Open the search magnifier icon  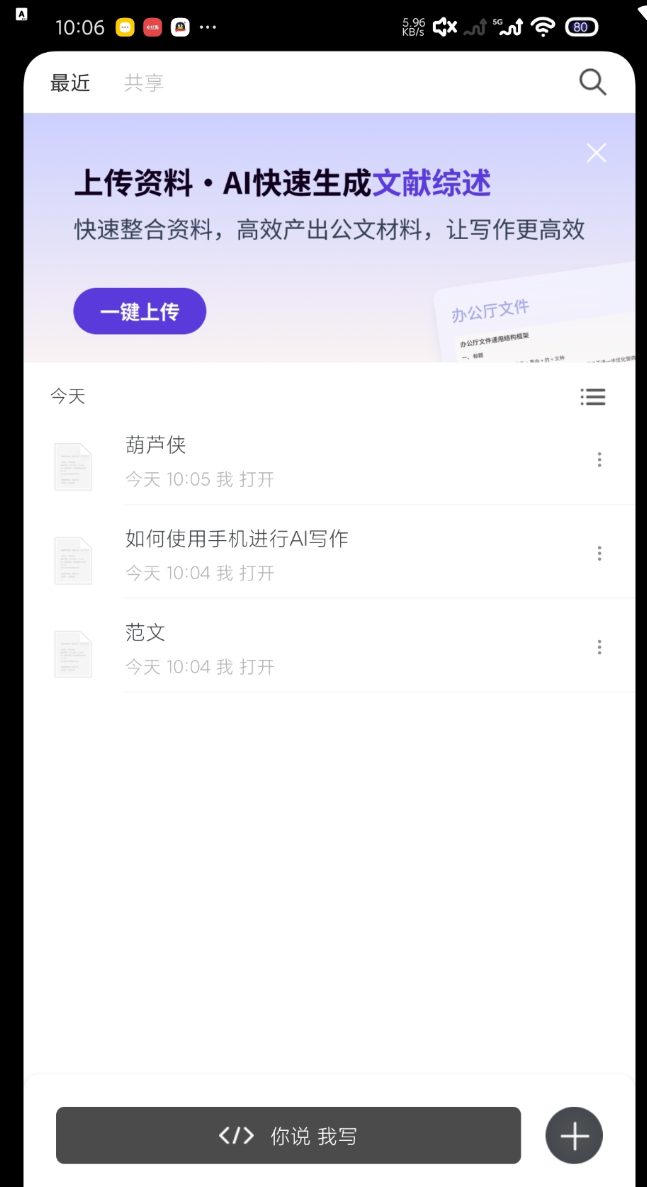tap(593, 82)
